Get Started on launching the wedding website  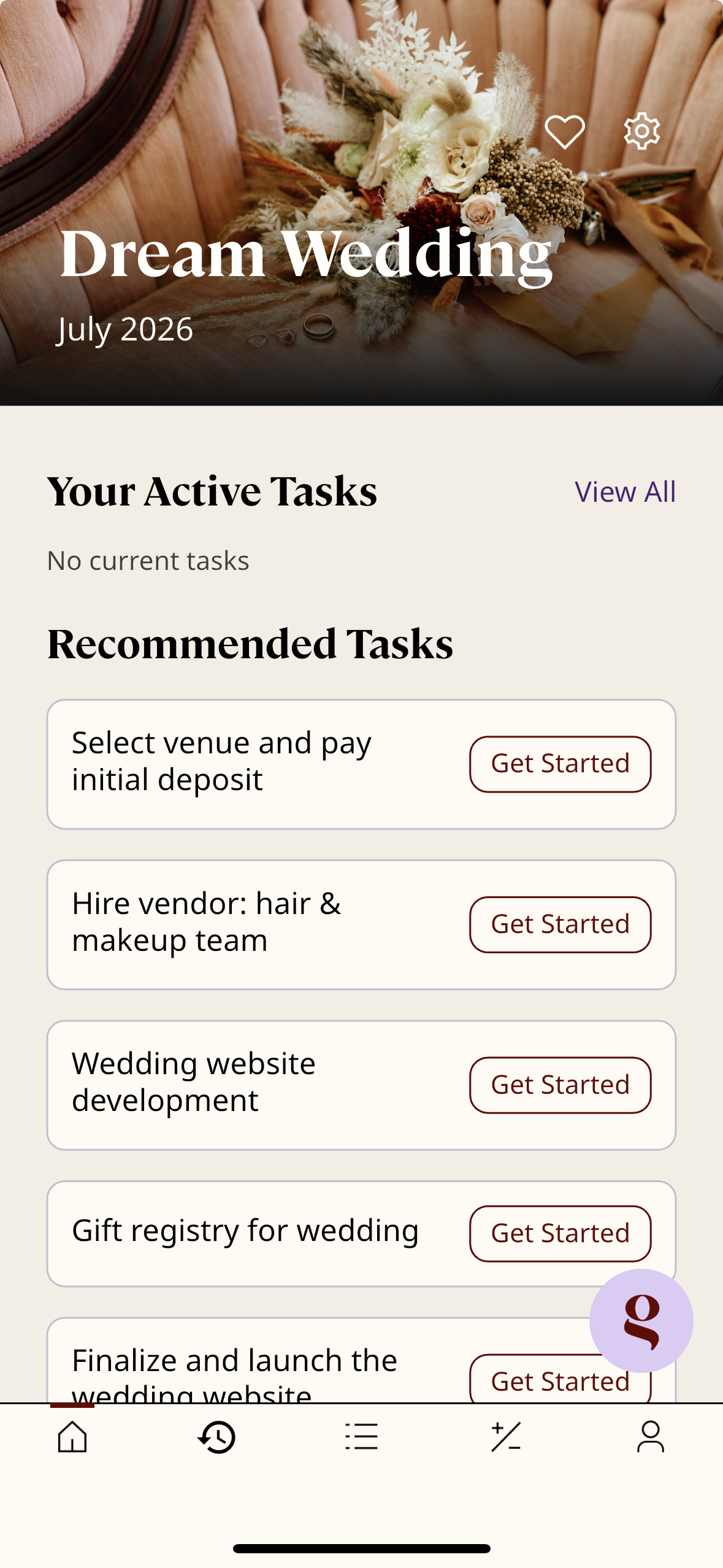[x=560, y=1382]
